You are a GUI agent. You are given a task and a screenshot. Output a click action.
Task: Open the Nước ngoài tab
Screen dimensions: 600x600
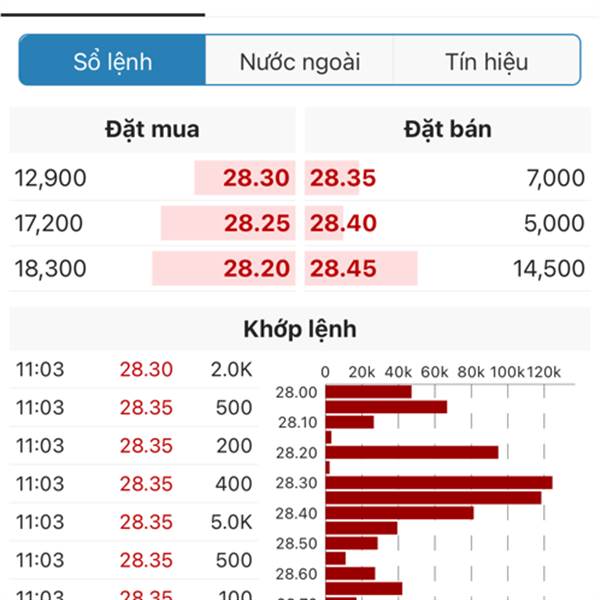(299, 61)
